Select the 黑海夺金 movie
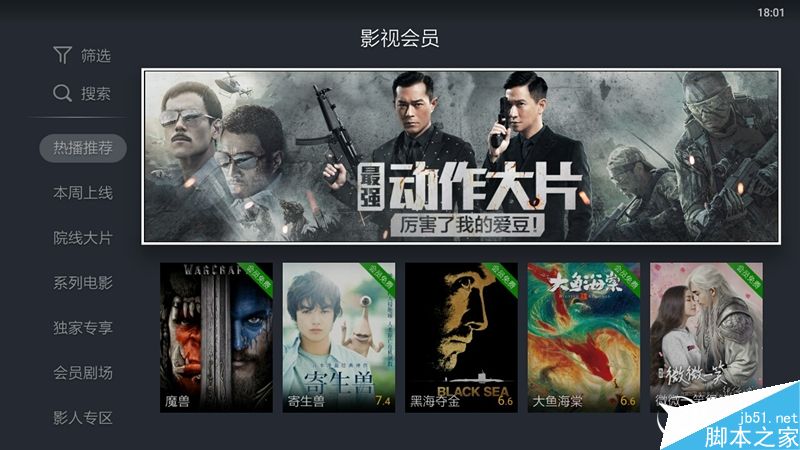The width and height of the screenshot is (800, 450). point(461,337)
